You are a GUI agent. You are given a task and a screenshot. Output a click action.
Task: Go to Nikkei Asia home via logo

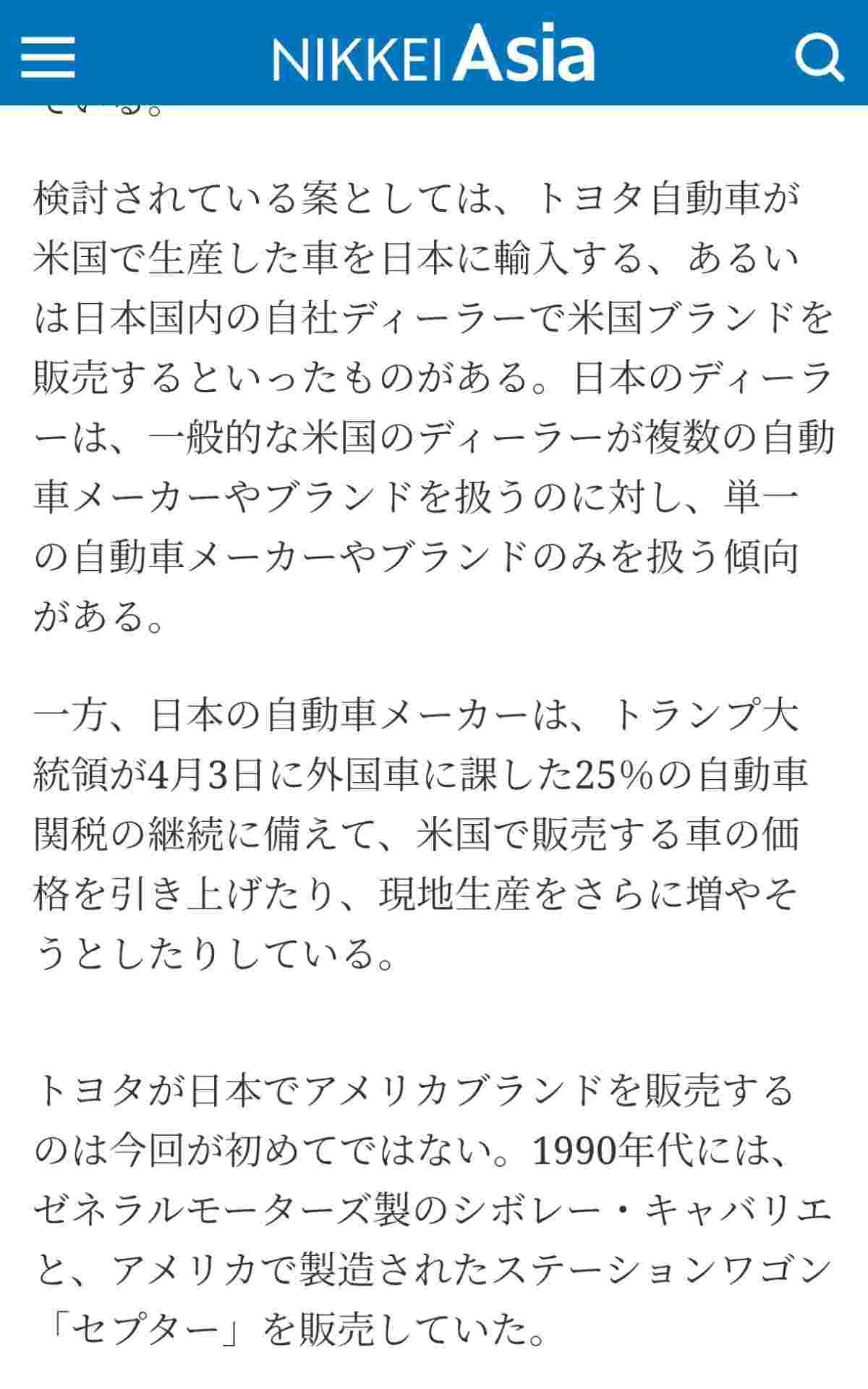click(x=433, y=54)
